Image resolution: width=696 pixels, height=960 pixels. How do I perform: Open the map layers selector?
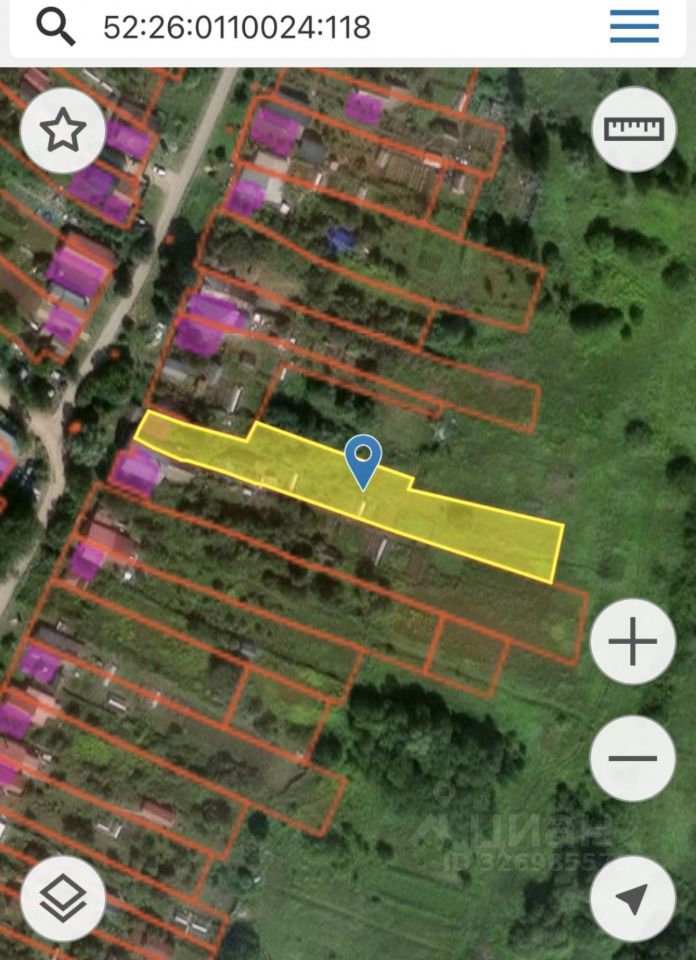point(63,898)
